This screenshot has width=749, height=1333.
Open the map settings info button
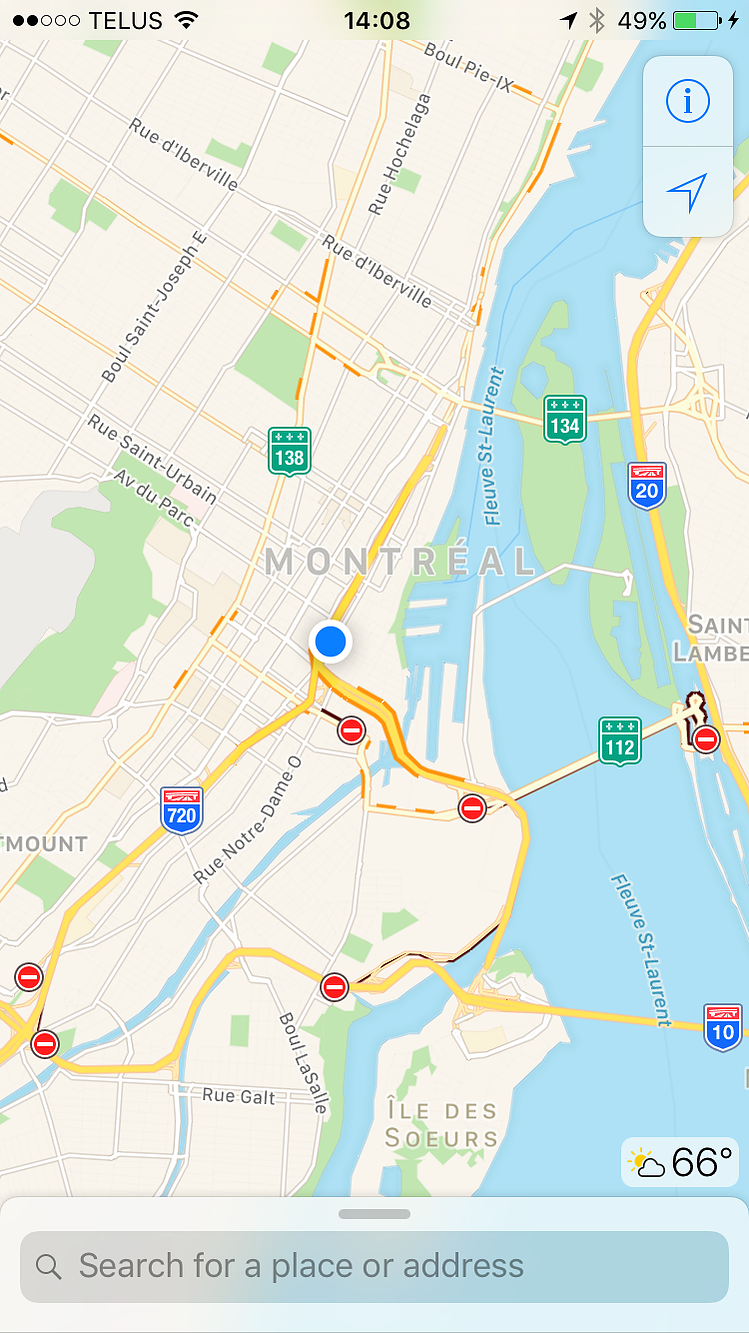coord(687,101)
